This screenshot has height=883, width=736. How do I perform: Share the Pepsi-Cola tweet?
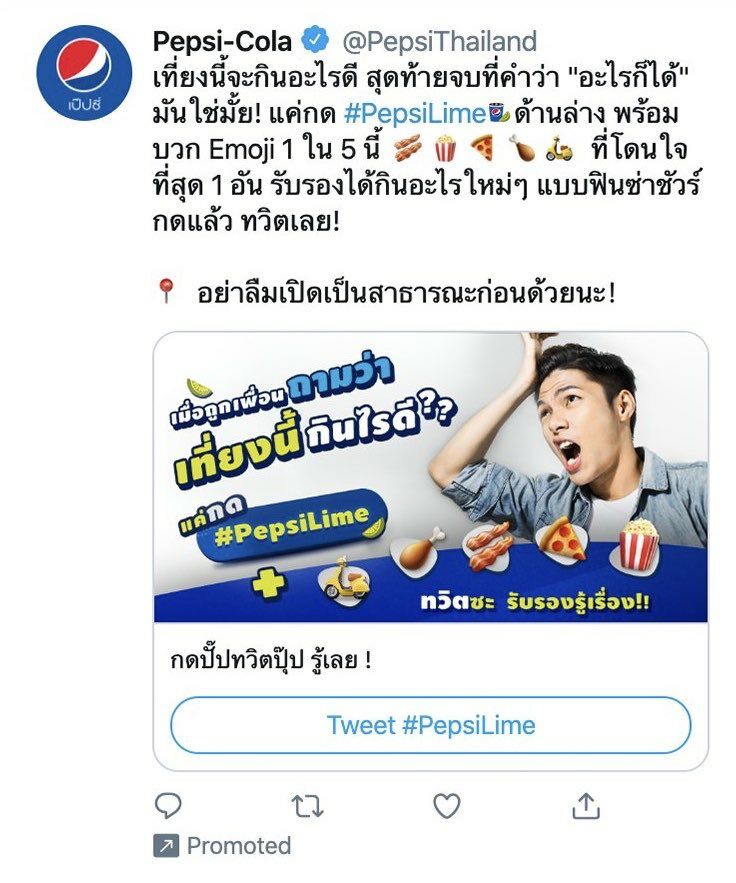[586, 805]
